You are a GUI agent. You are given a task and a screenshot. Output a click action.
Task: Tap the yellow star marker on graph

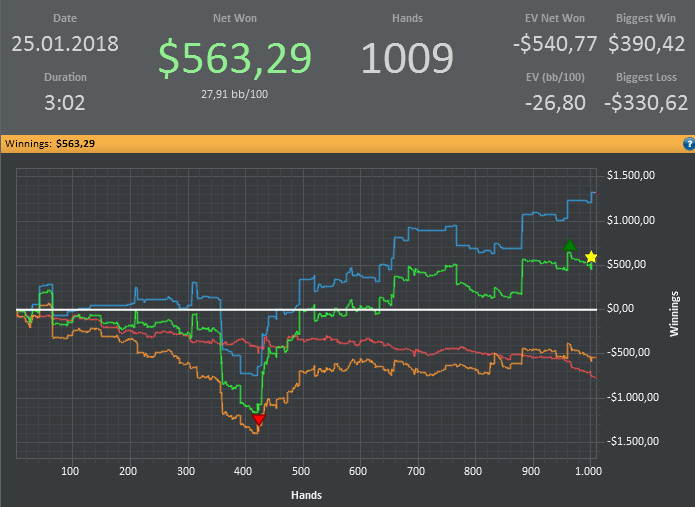(x=591, y=257)
